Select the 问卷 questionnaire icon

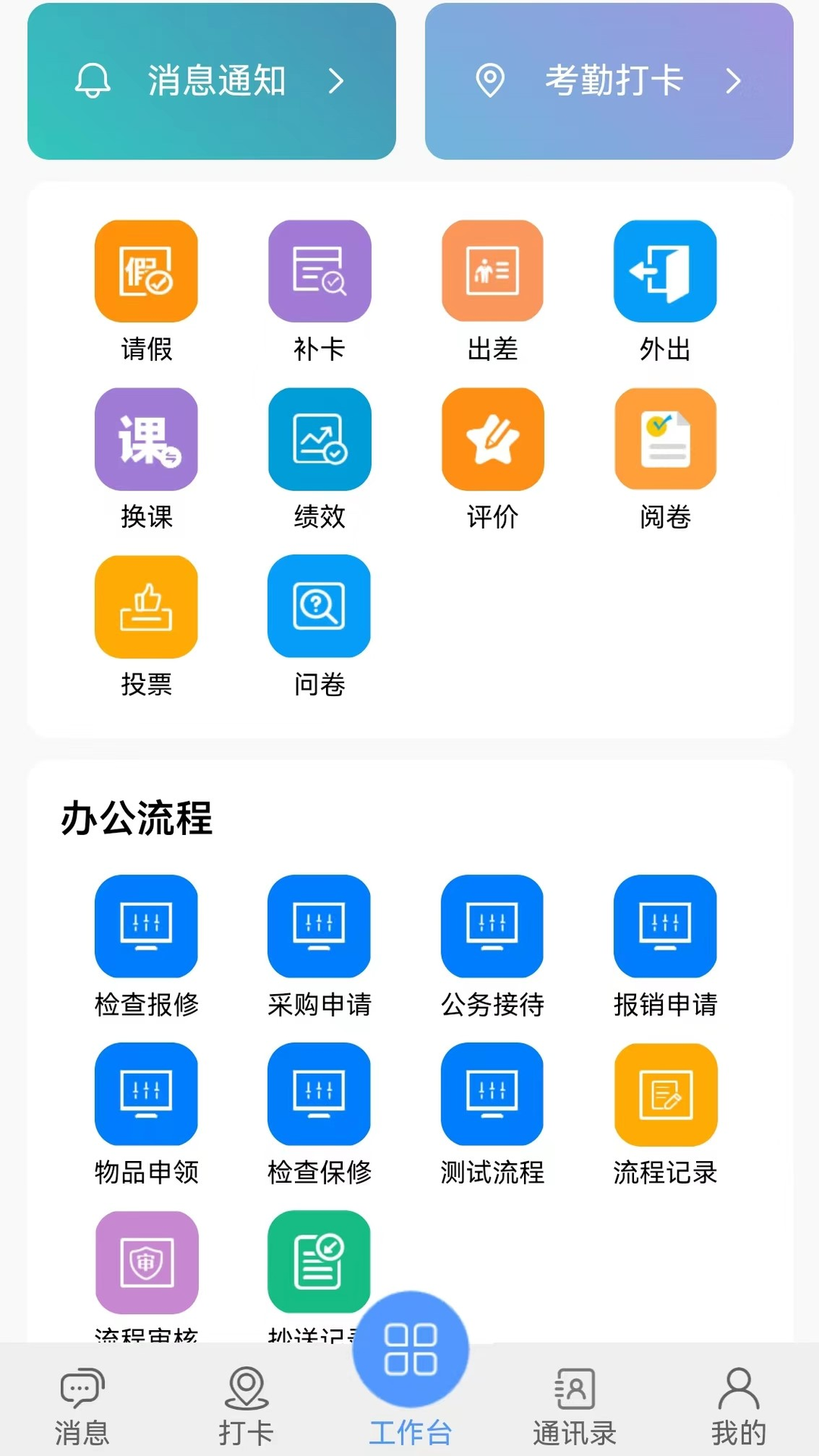point(319,607)
